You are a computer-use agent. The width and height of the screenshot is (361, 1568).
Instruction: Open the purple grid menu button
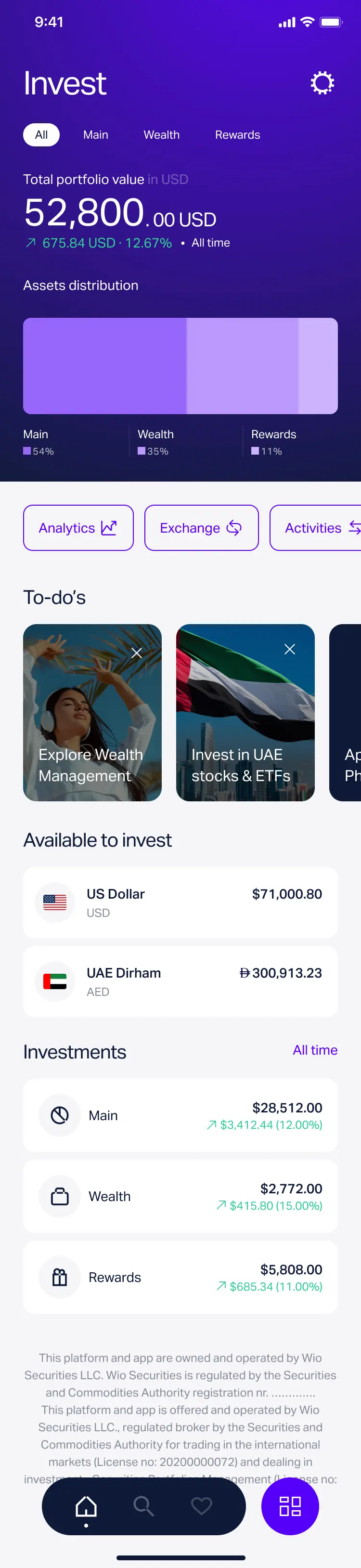click(290, 1506)
